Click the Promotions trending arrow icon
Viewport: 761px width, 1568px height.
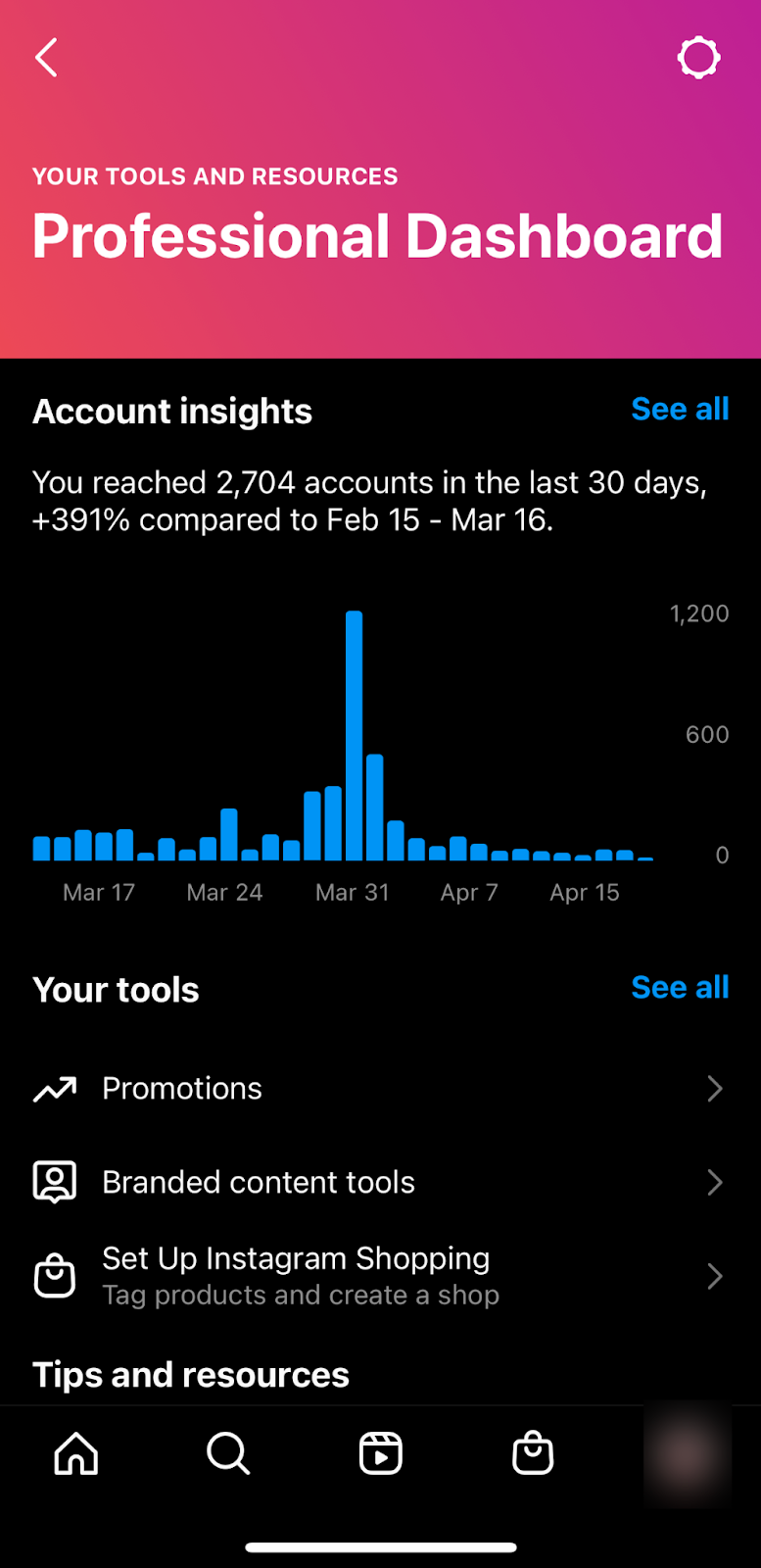[x=55, y=1089]
